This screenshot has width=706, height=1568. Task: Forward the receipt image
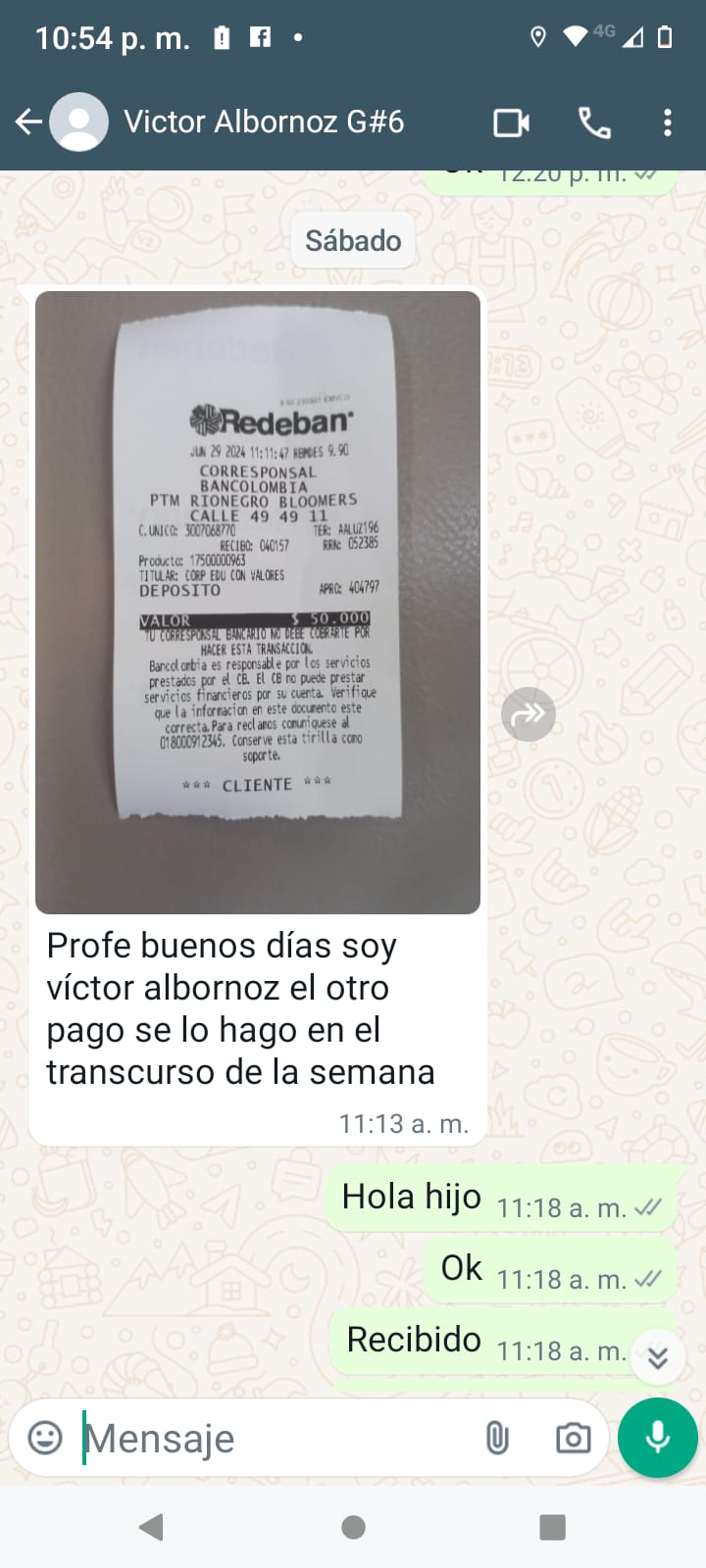(529, 713)
